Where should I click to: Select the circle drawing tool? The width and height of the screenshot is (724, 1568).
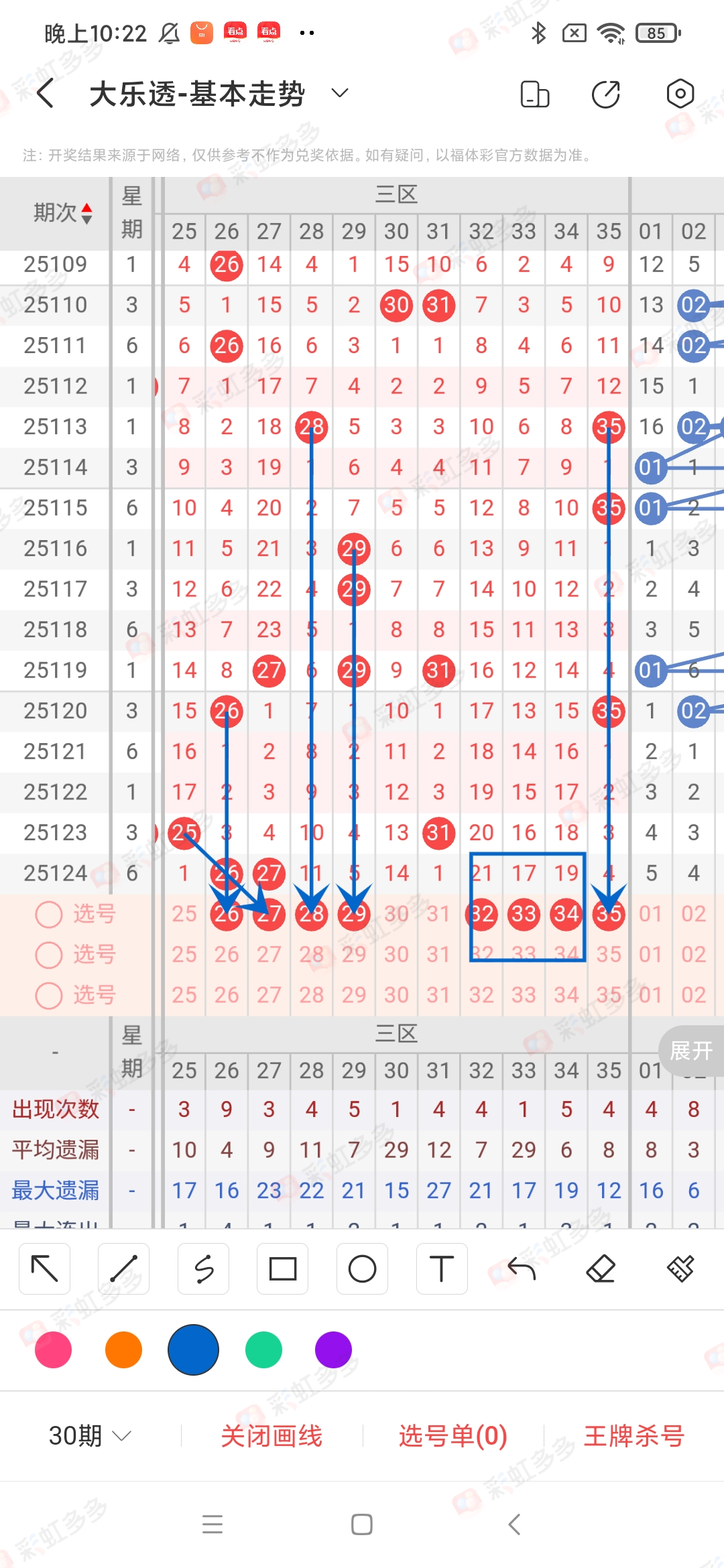coord(362,1268)
